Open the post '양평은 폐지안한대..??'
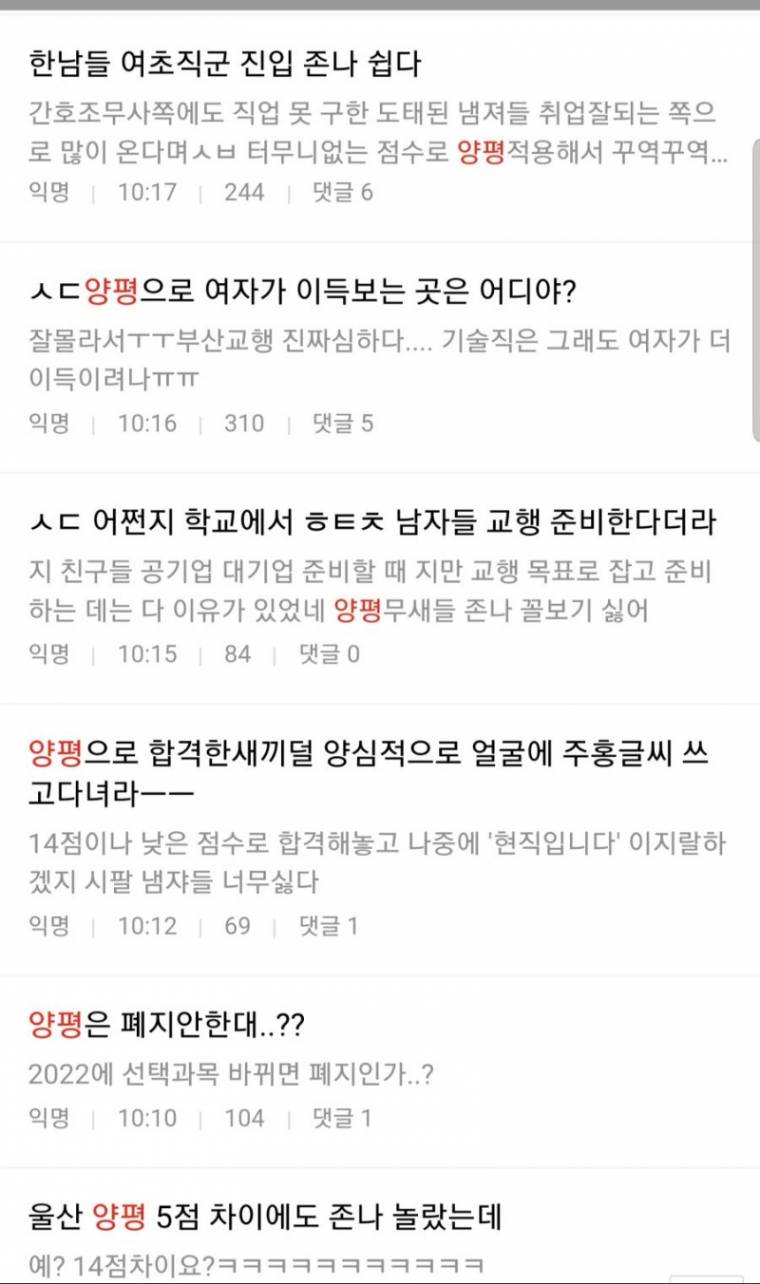760x1284 pixels. 167,1023
